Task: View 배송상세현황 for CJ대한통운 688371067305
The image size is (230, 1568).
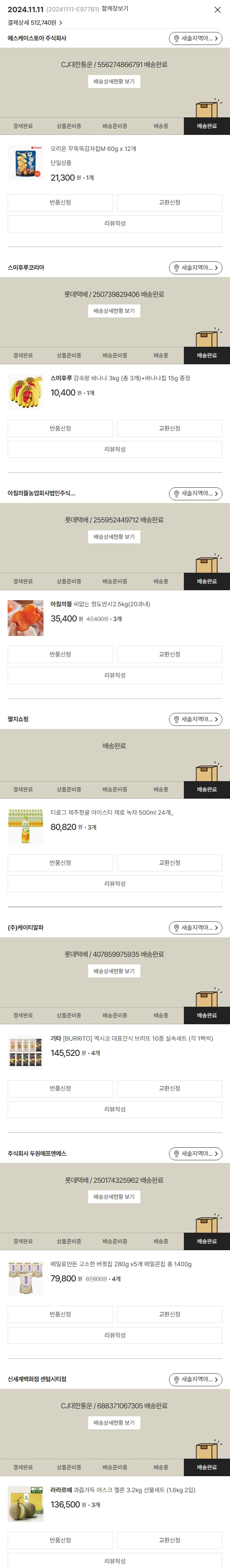Action: coord(114,1422)
